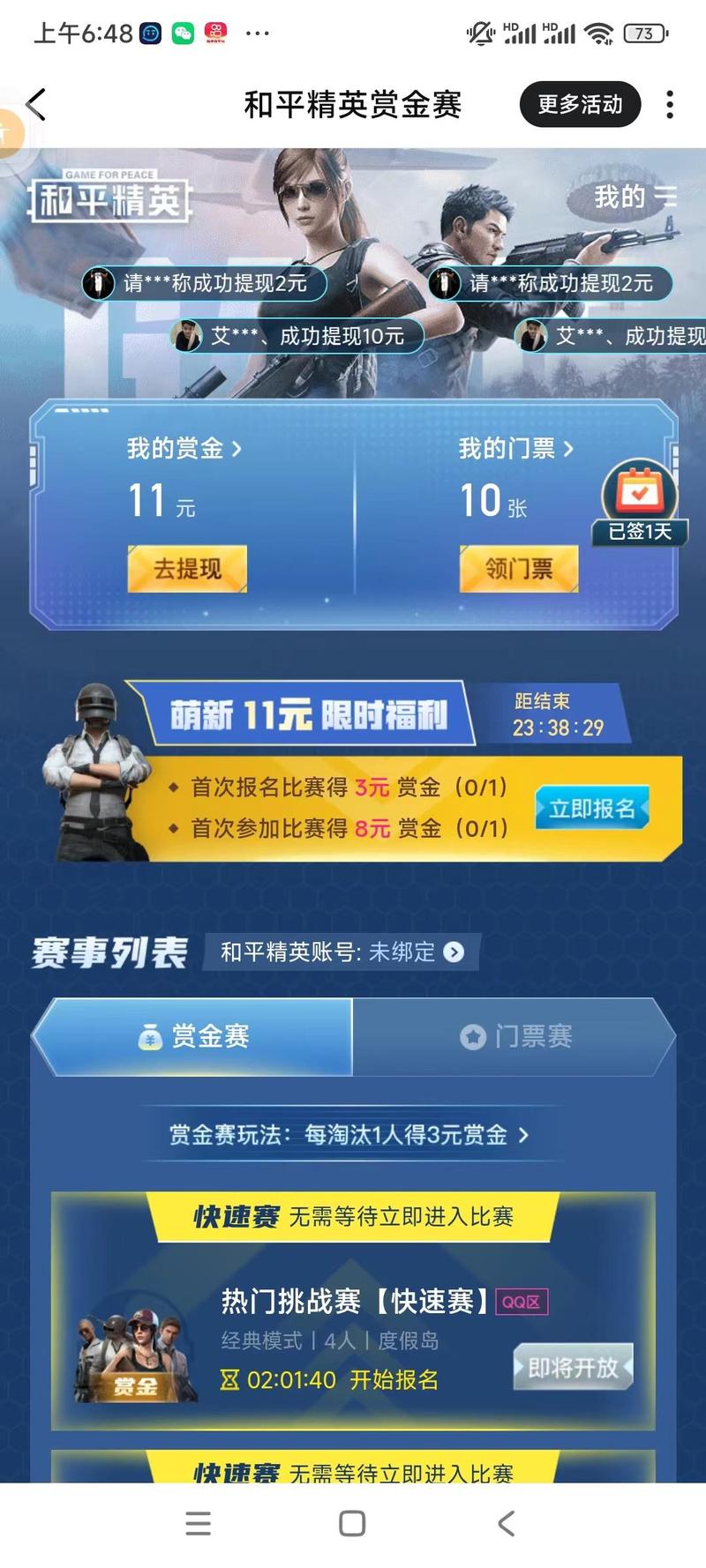Image resolution: width=706 pixels, height=1568 pixels.
Task: Tap 领门票 to claim tickets
Action: pyautogui.click(x=519, y=569)
